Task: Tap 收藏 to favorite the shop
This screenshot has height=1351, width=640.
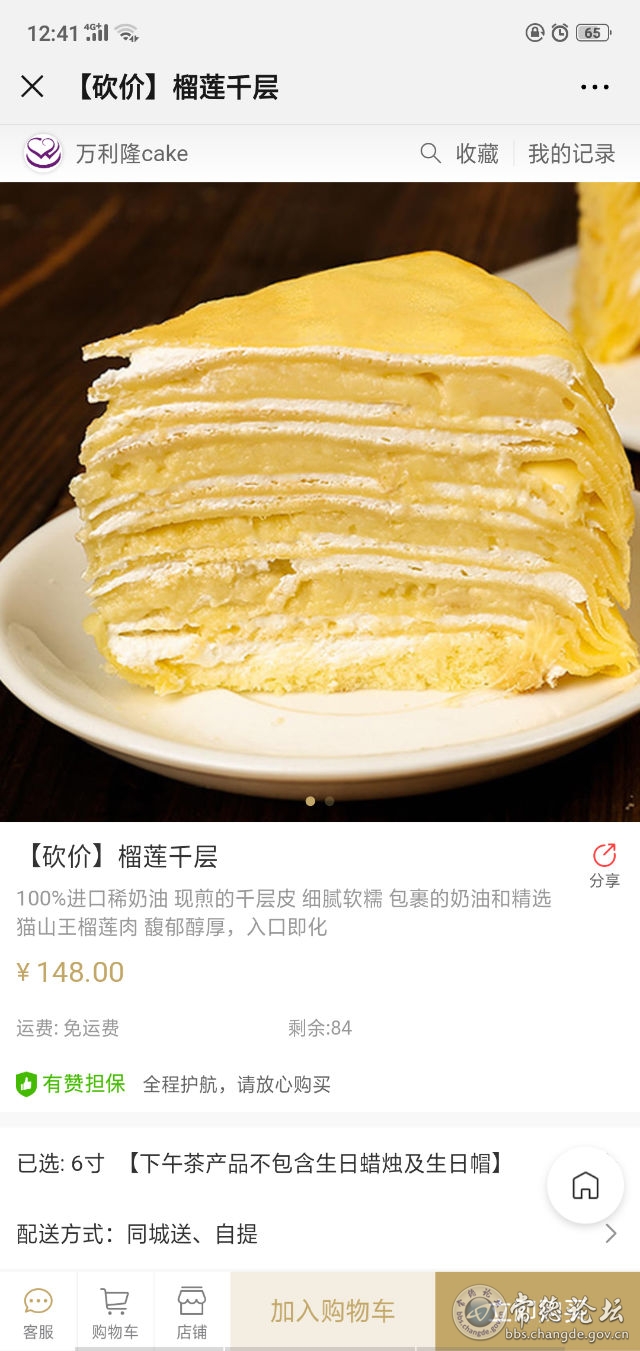Action: pos(477,153)
